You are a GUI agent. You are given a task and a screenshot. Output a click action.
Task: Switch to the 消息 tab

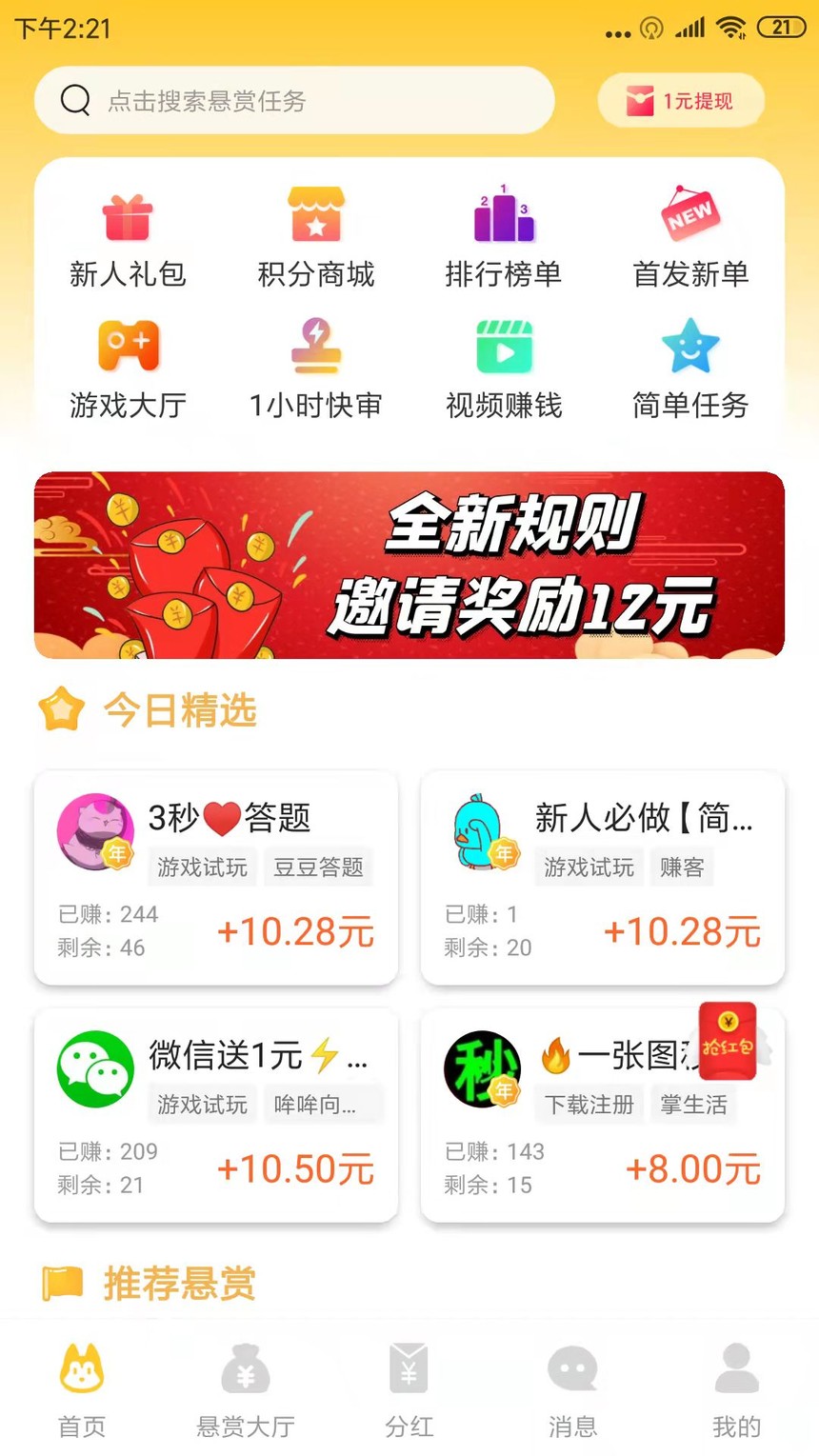(572, 1390)
